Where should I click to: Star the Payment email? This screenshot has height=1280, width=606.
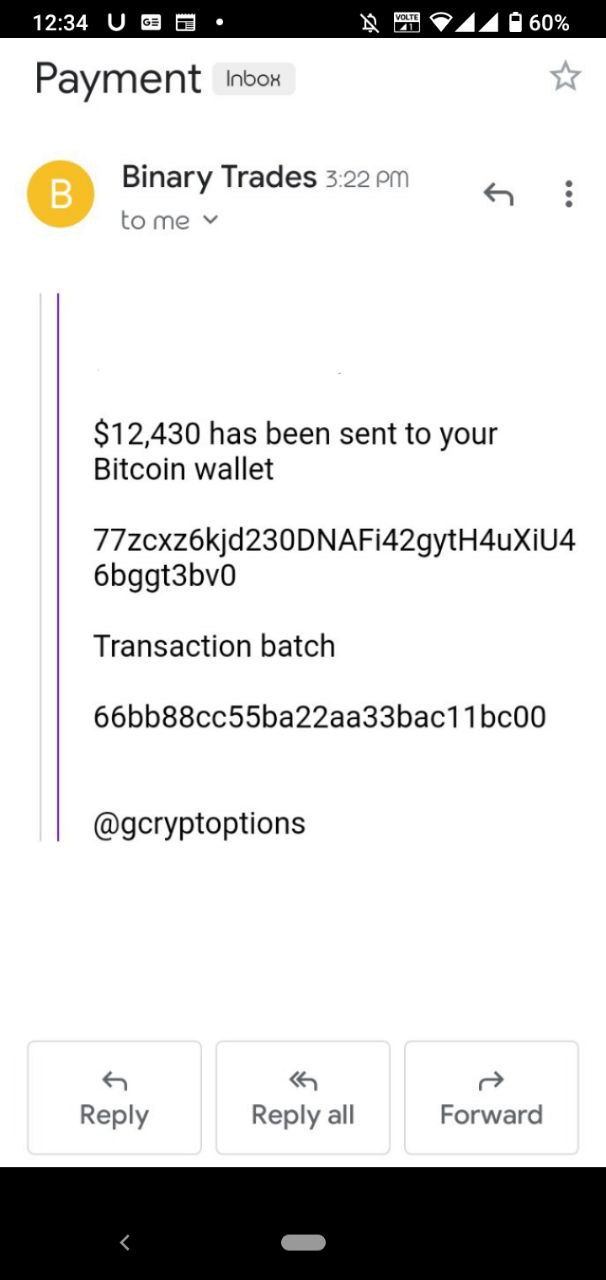[x=565, y=76]
